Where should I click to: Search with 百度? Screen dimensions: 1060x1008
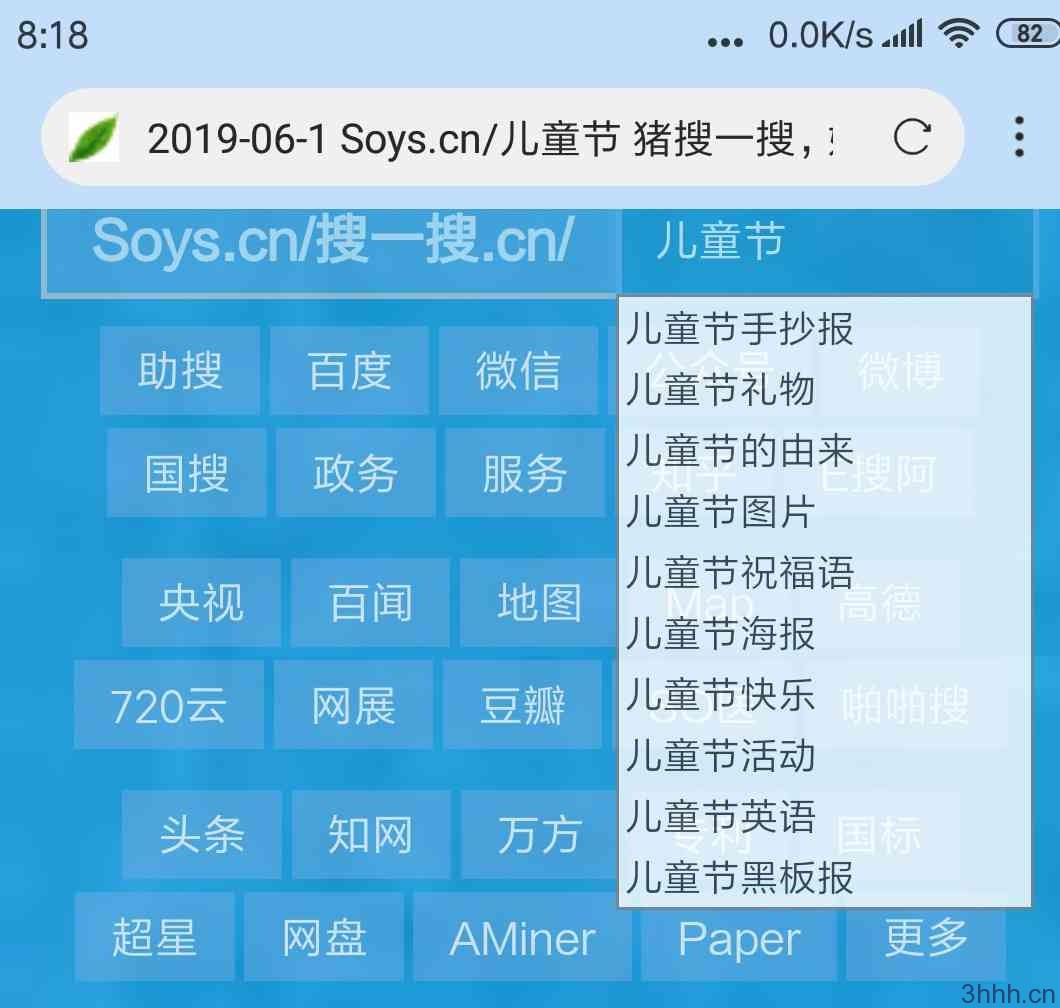coord(349,371)
